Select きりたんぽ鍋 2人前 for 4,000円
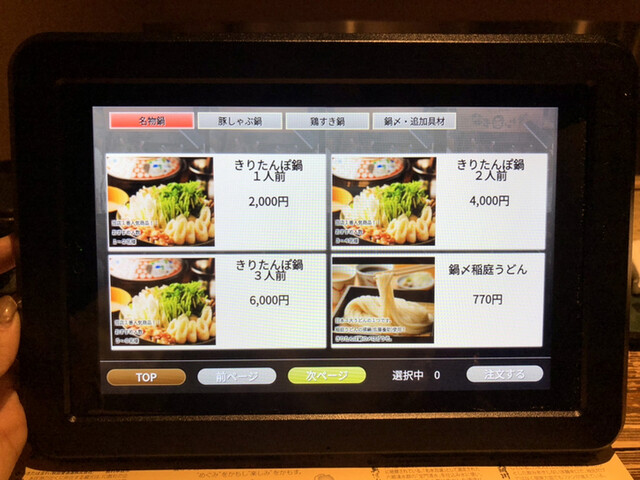 click(440, 200)
